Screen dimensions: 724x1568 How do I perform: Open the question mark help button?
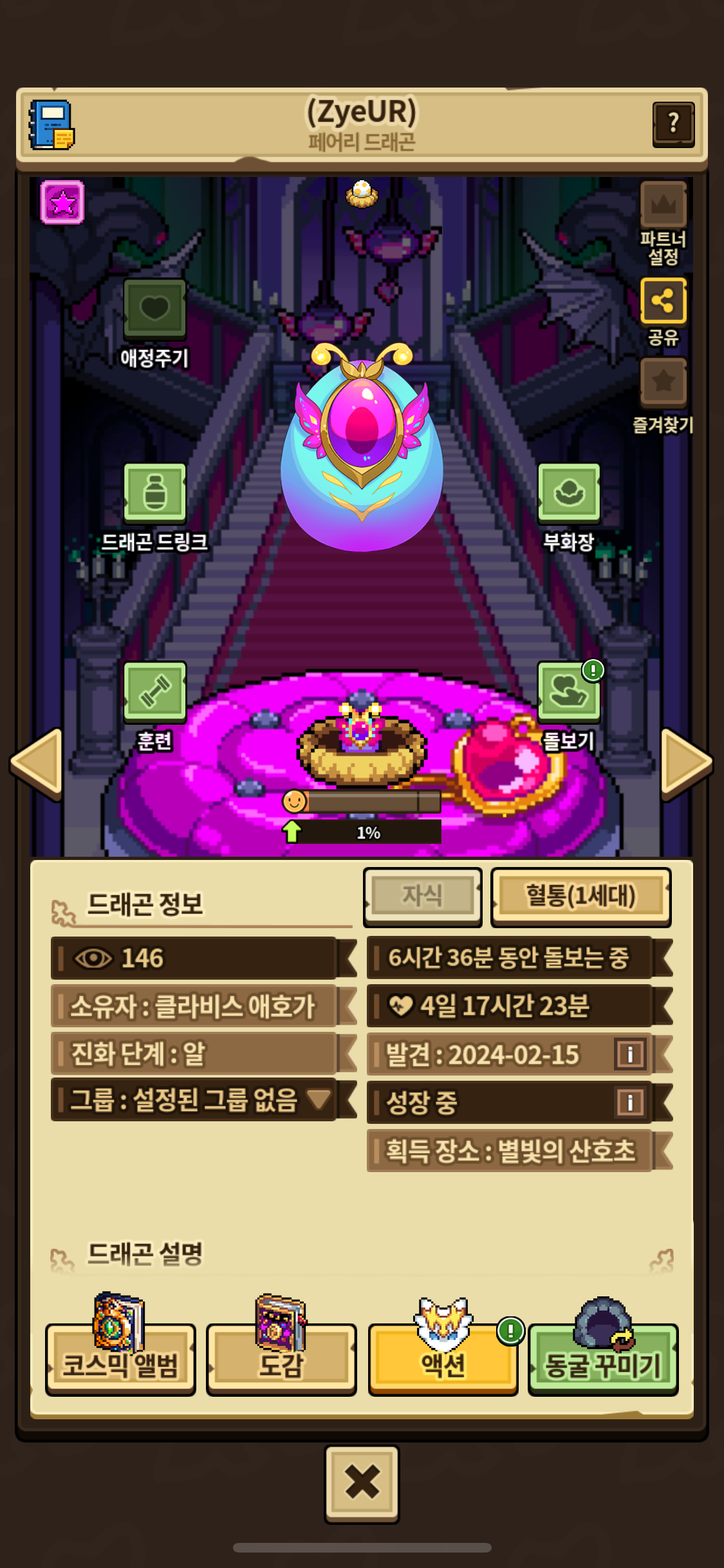coord(673,124)
